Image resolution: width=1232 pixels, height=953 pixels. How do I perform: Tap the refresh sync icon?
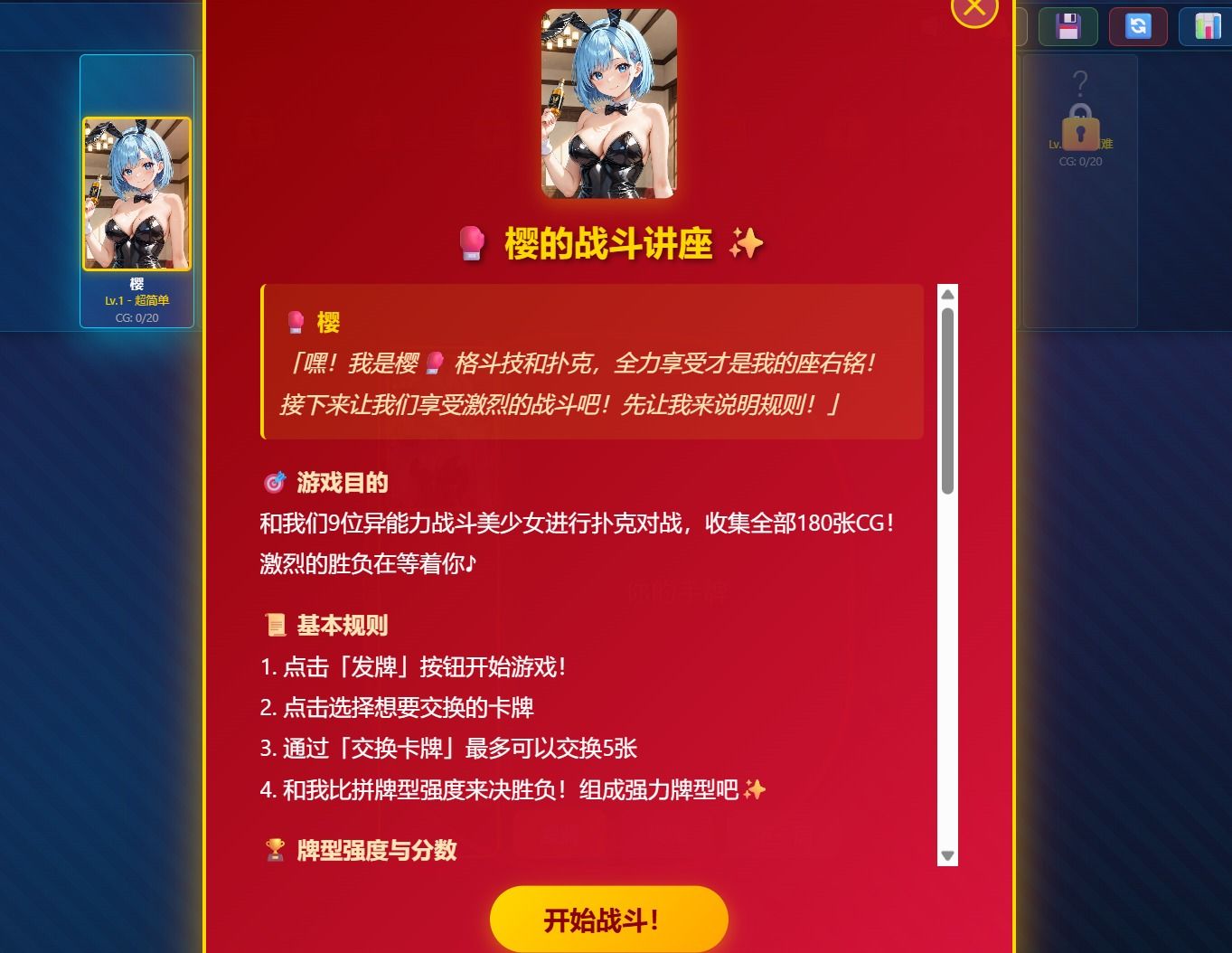pyautogui.click(x=1138, y=26)
